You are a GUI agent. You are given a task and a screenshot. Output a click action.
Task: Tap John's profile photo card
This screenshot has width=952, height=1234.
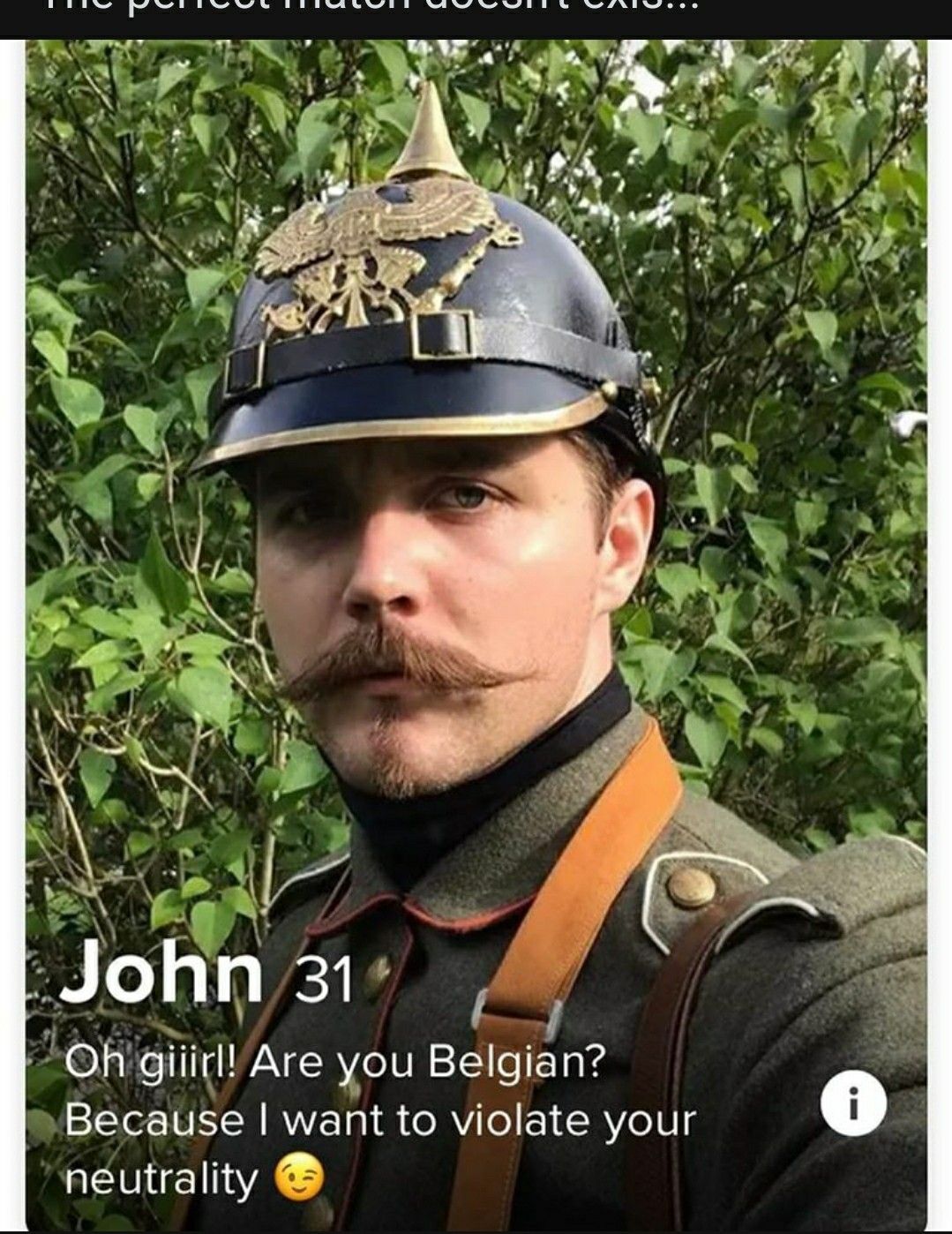(476, 636)
